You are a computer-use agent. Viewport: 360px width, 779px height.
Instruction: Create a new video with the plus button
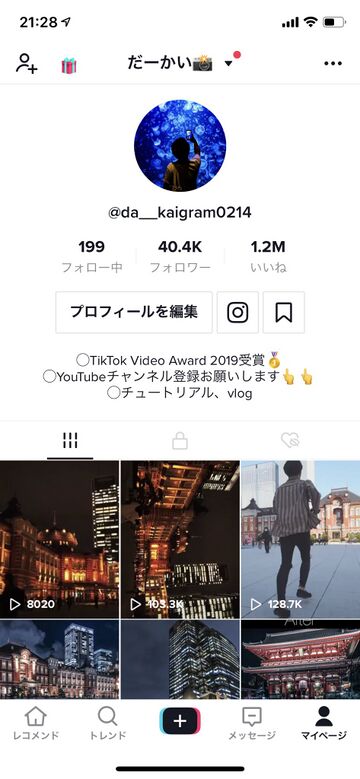pyautogui.click(x=180, y=721)
